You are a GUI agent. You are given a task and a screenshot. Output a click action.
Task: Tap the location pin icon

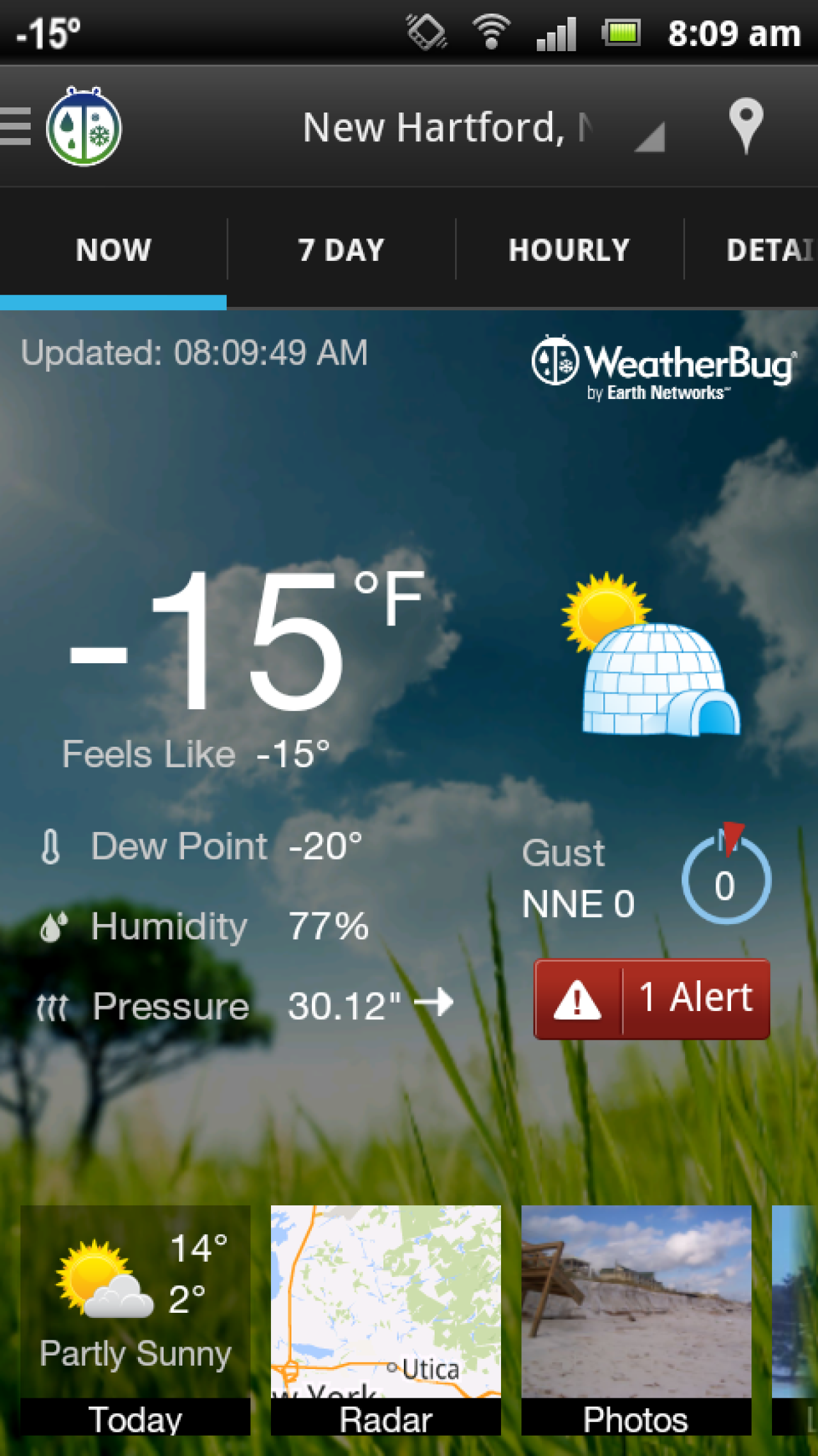tap(745, 127)
